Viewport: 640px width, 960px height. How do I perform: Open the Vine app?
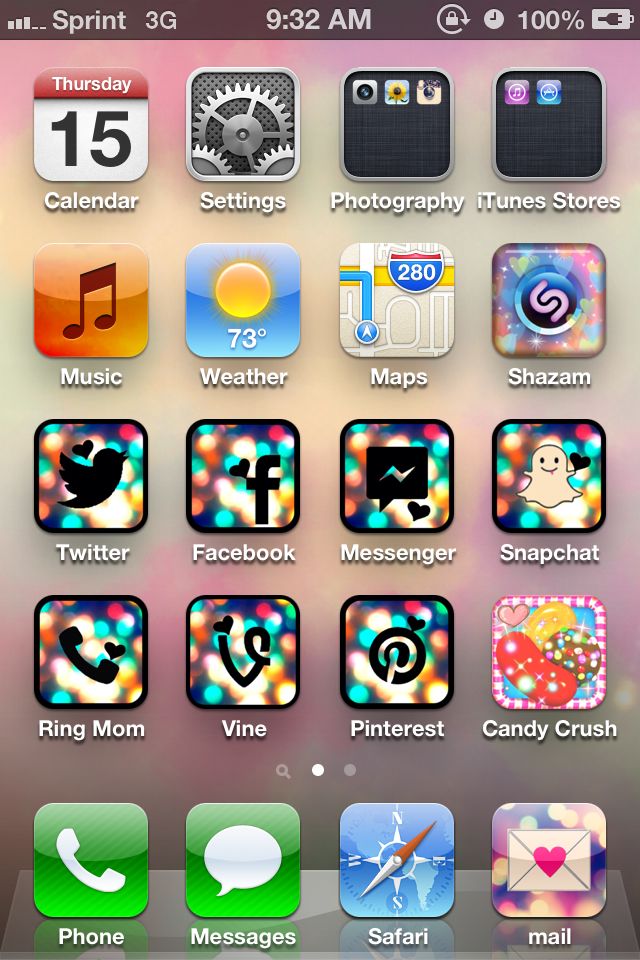[x=243, y=652]
